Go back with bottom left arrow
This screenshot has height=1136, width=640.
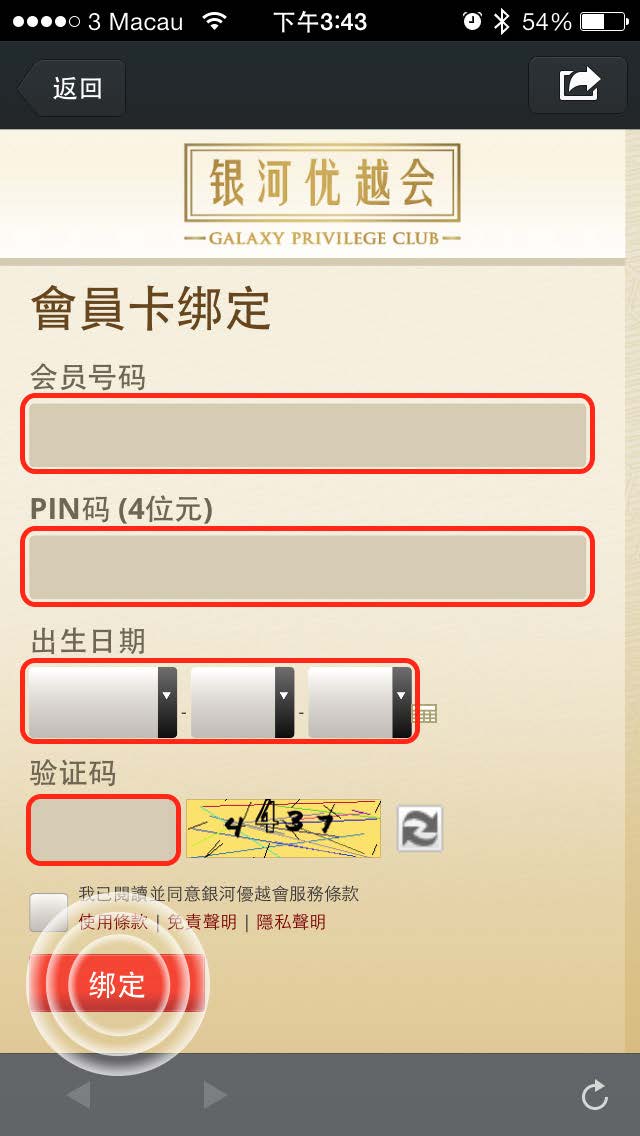[x=78, y=1095]
